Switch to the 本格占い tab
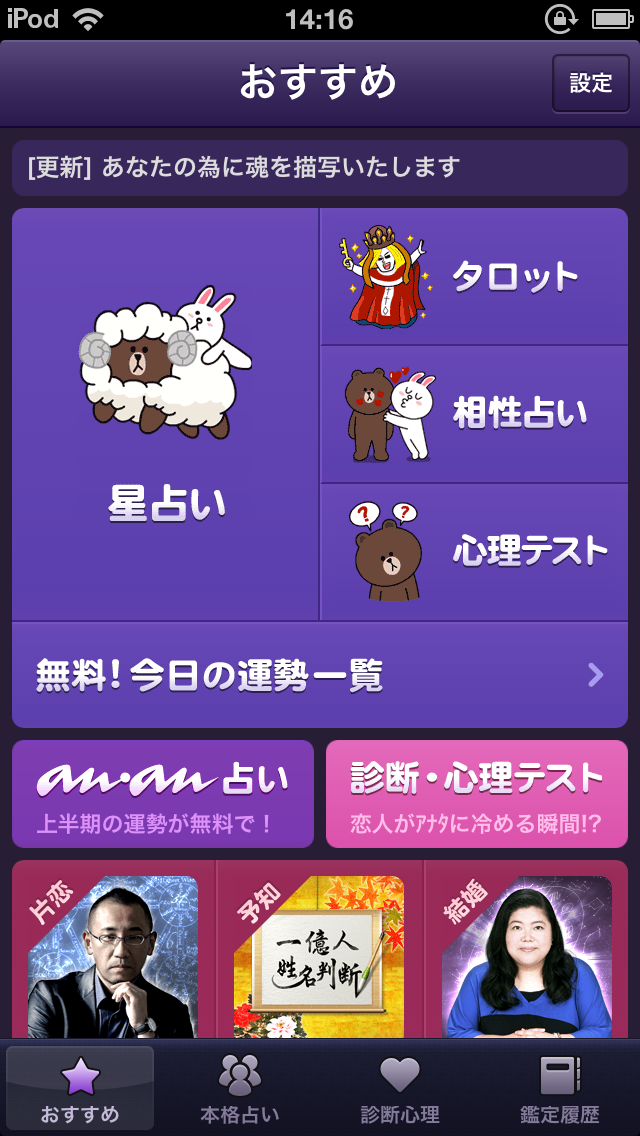This screenshot has width=640, height=1136. (240, 1087)
